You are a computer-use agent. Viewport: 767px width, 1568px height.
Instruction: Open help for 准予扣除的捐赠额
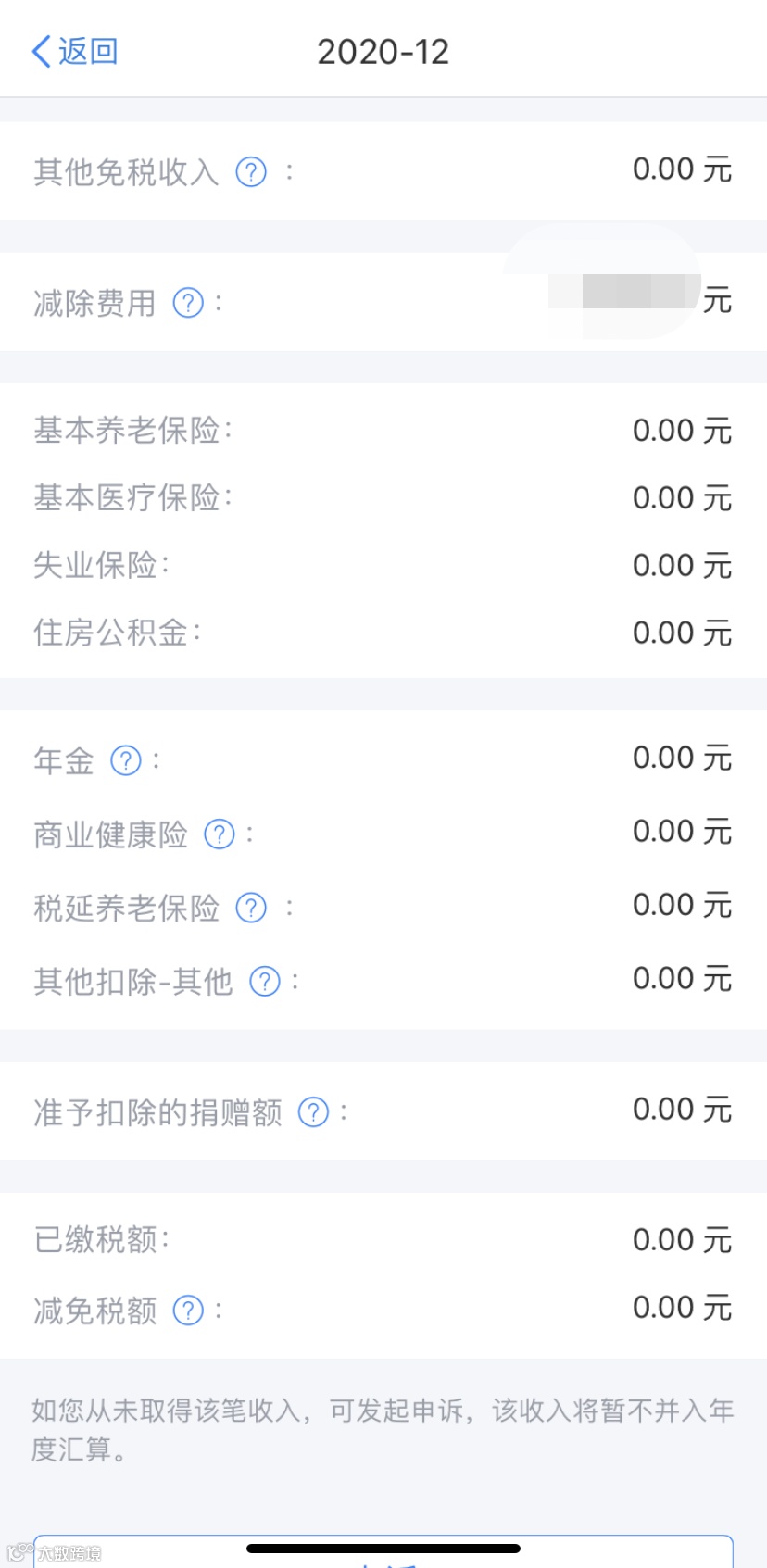[313, 1112]
